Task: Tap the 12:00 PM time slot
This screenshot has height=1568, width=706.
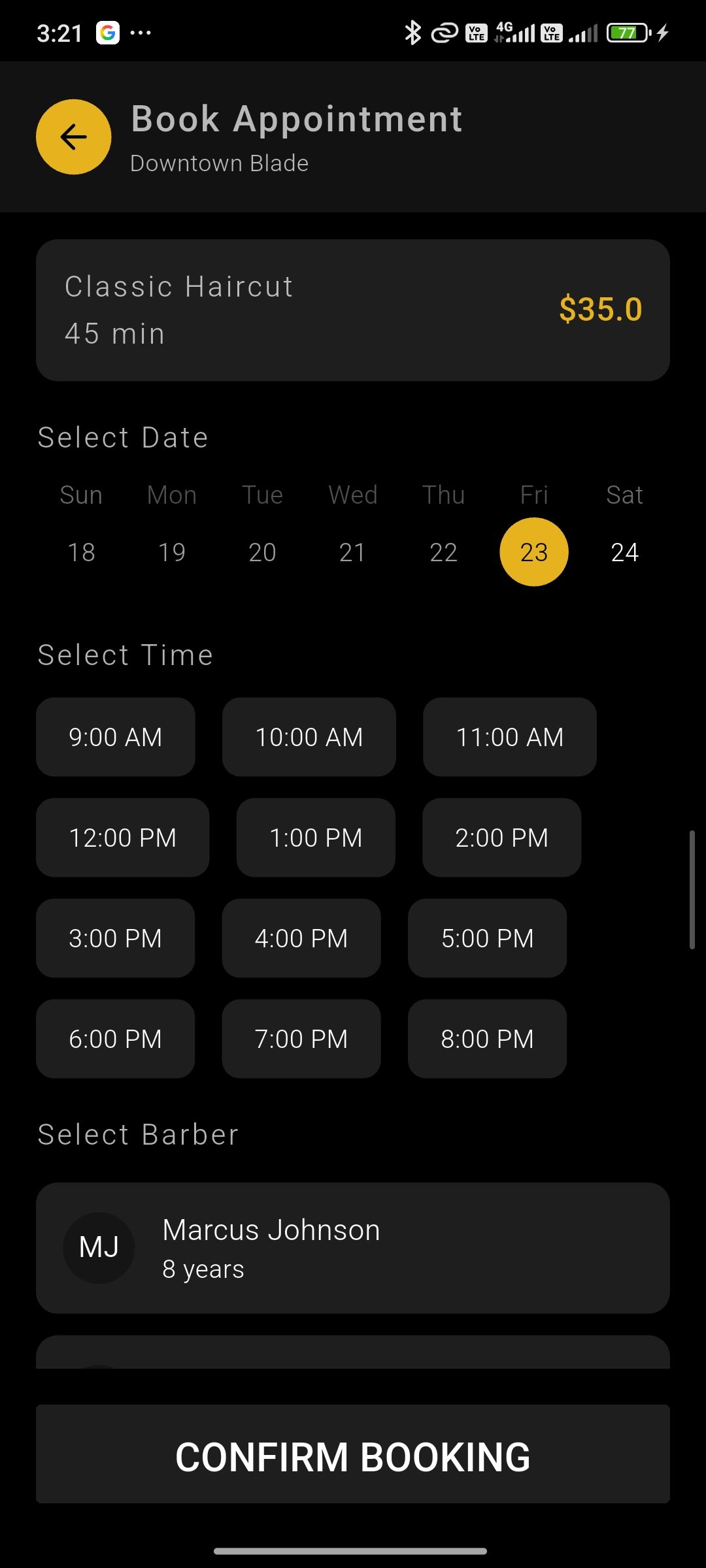Action: (x=123, y=838)
